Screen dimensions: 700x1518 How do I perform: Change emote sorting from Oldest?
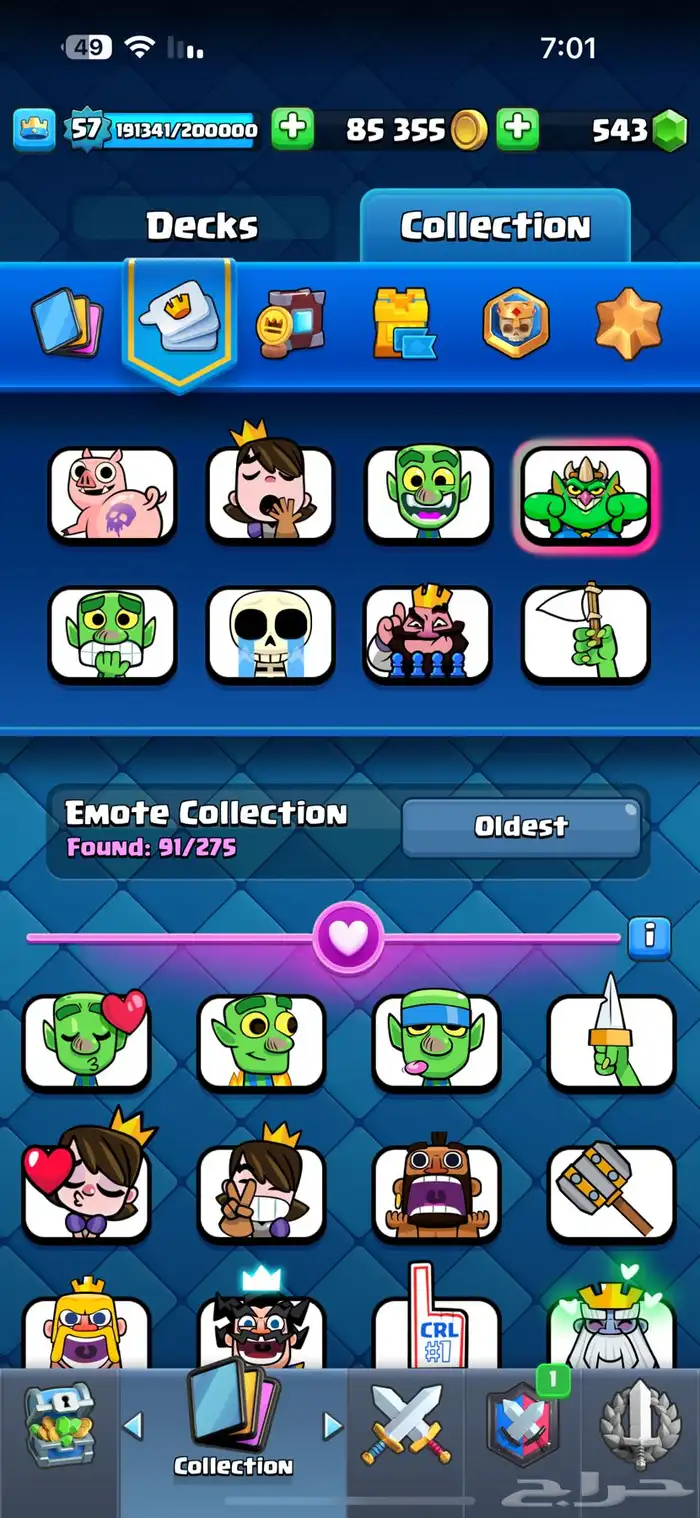click(520, 827)
